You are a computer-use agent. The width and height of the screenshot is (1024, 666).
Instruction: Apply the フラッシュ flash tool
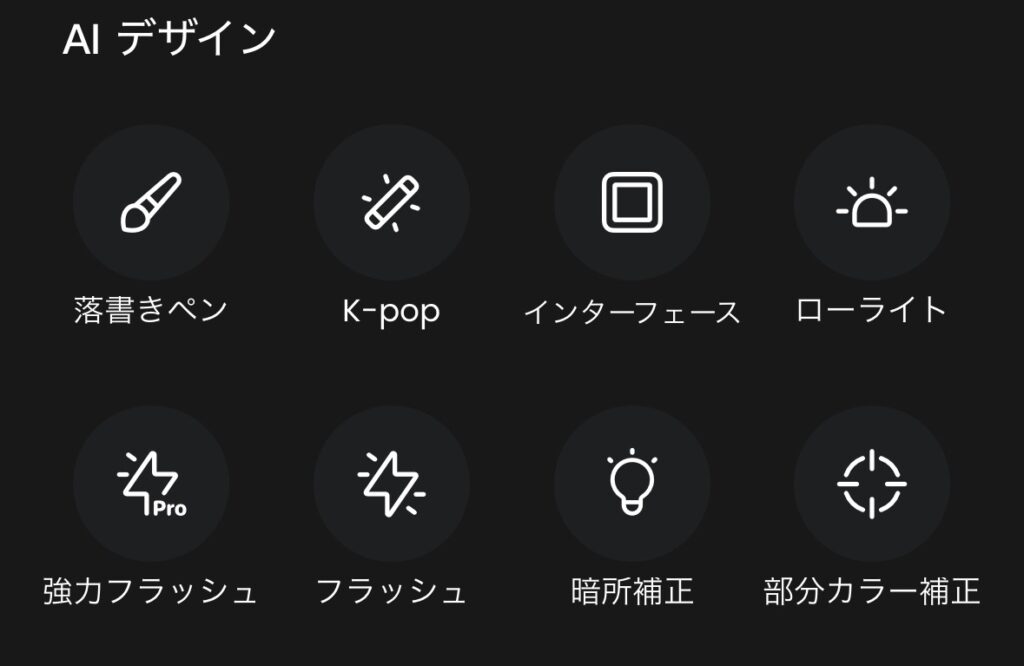point(391,484)
